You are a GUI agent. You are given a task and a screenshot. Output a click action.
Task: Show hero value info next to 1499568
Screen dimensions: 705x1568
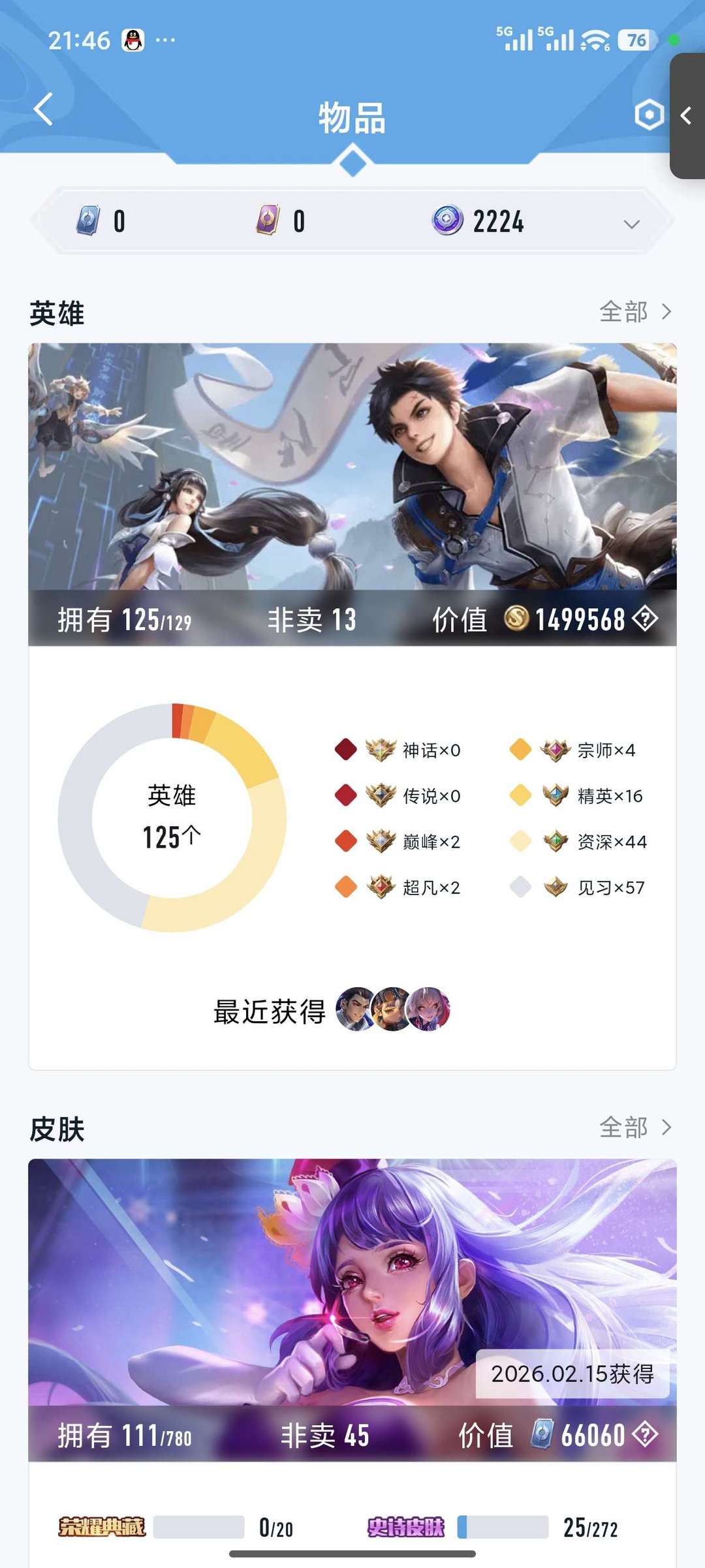[x=646, y=619]
